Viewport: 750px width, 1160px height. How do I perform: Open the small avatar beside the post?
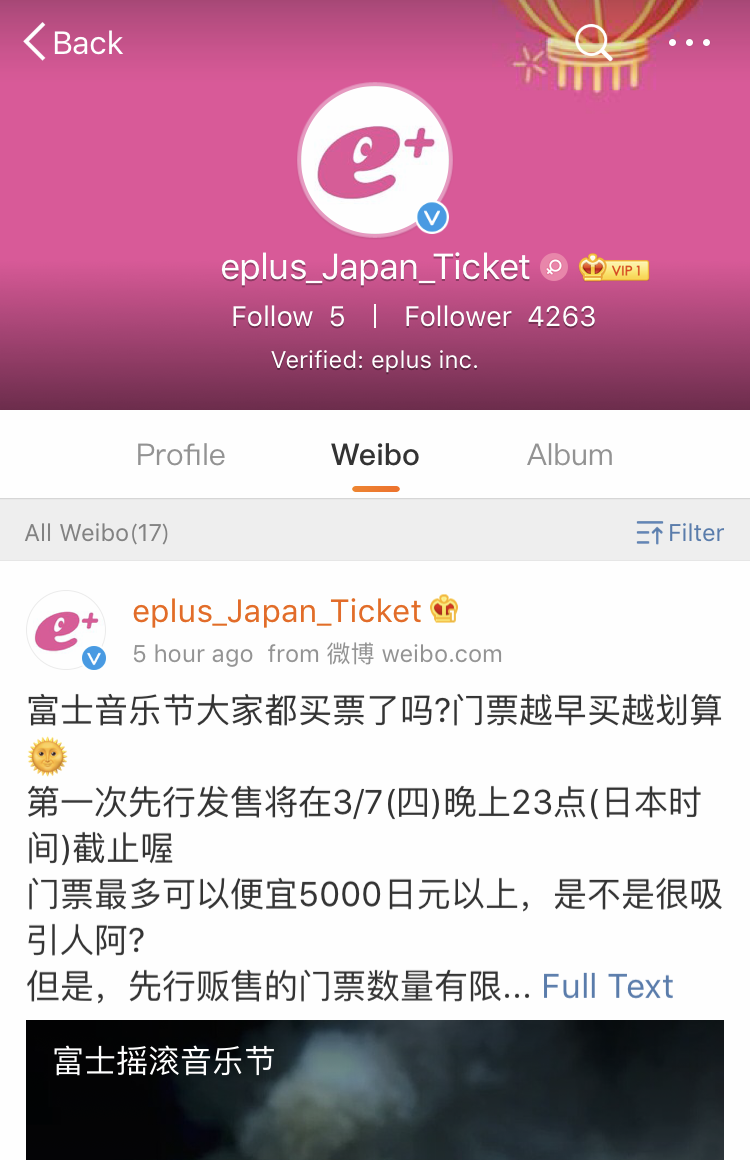[x=66, y=630]
